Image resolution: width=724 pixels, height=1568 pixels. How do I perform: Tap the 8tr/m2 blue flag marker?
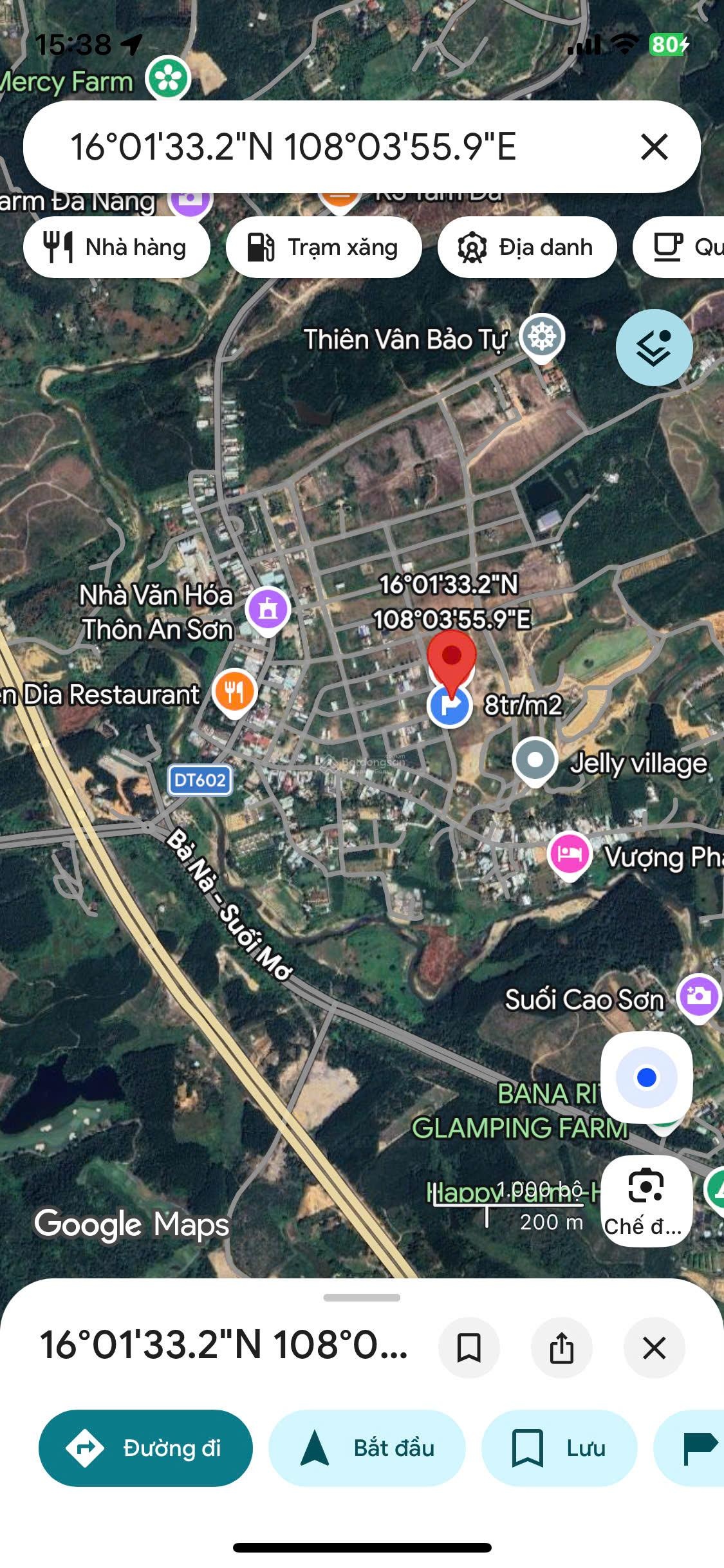coord(450,707)
